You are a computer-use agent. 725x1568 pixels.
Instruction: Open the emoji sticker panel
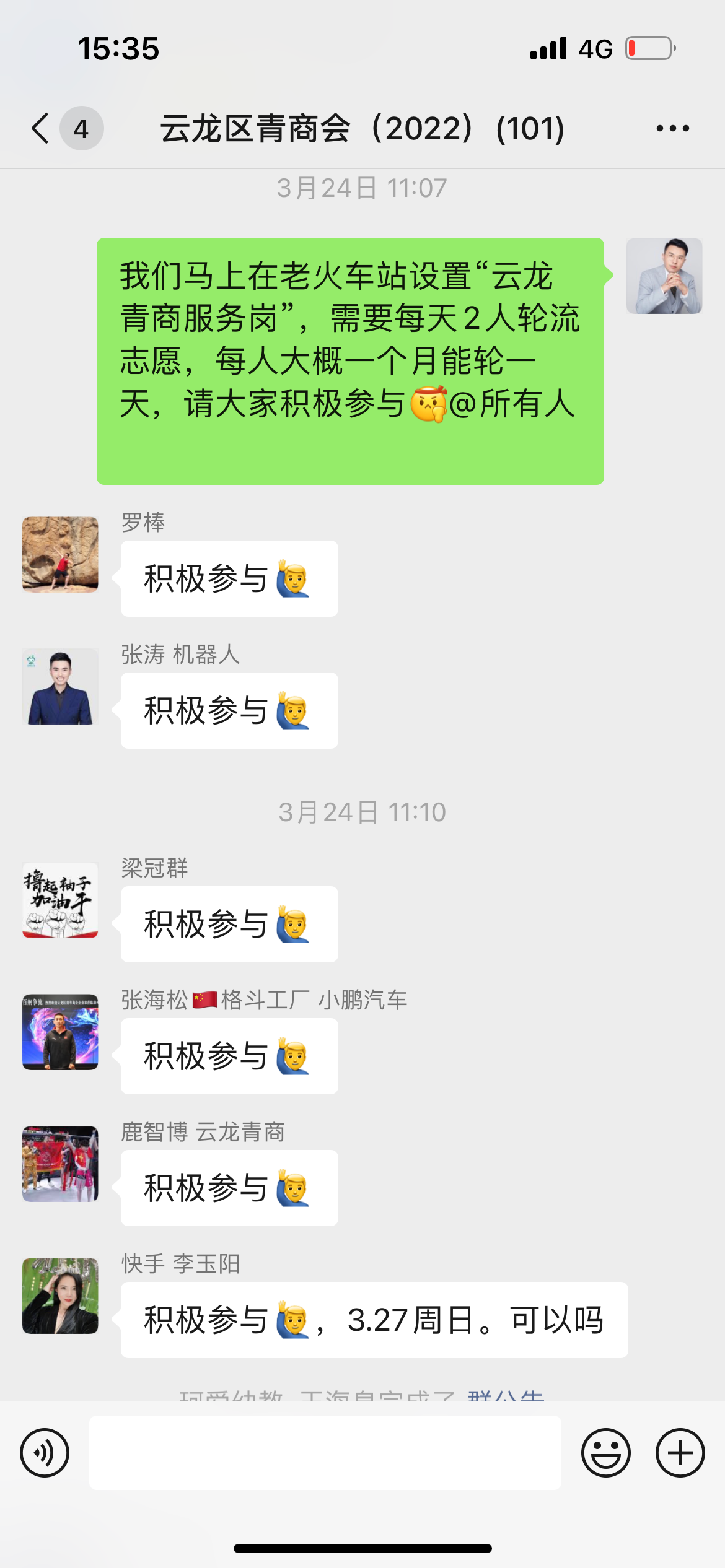coord(605,1453)
